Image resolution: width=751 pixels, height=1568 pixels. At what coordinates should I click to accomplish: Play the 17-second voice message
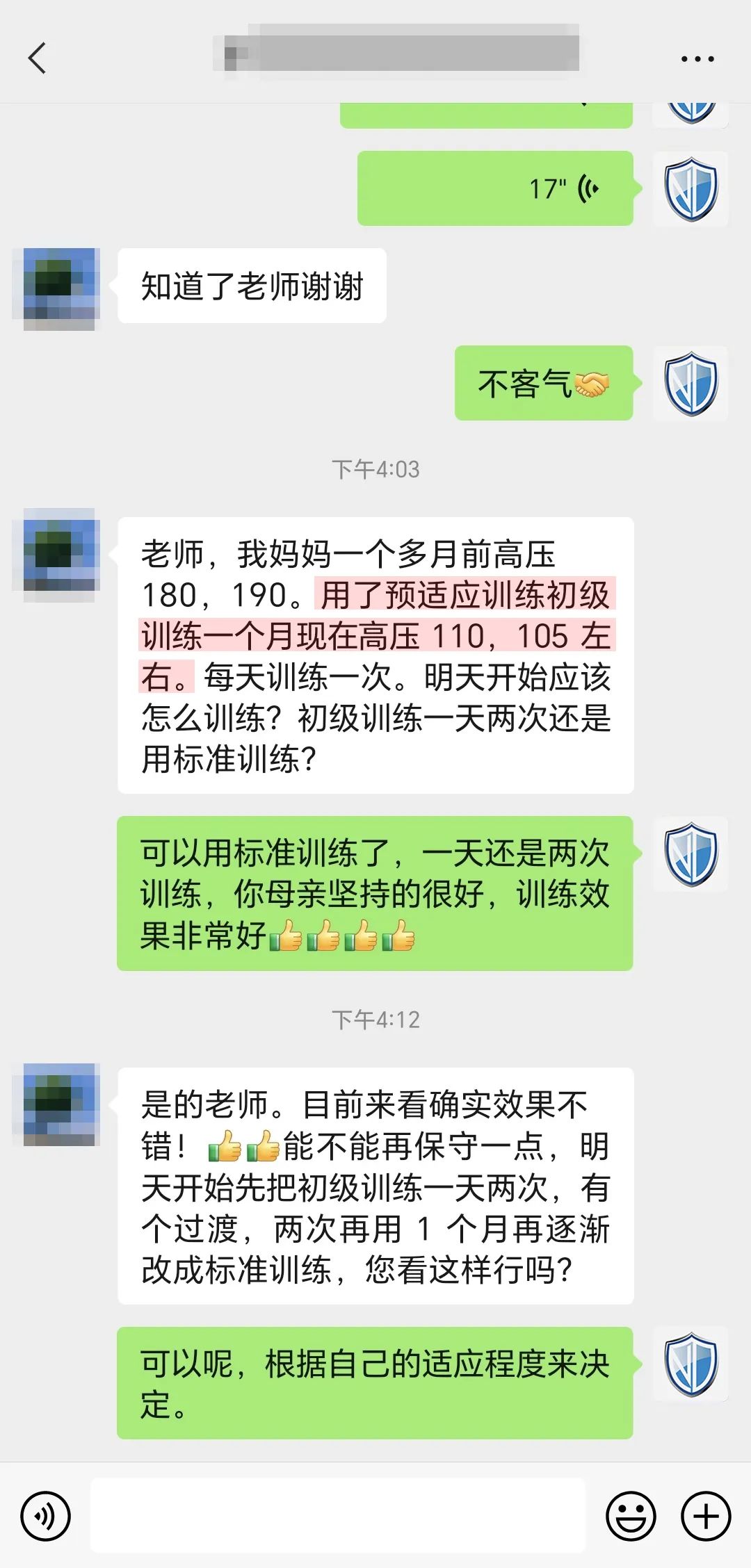pyautogui.click(x=495, y=188)
